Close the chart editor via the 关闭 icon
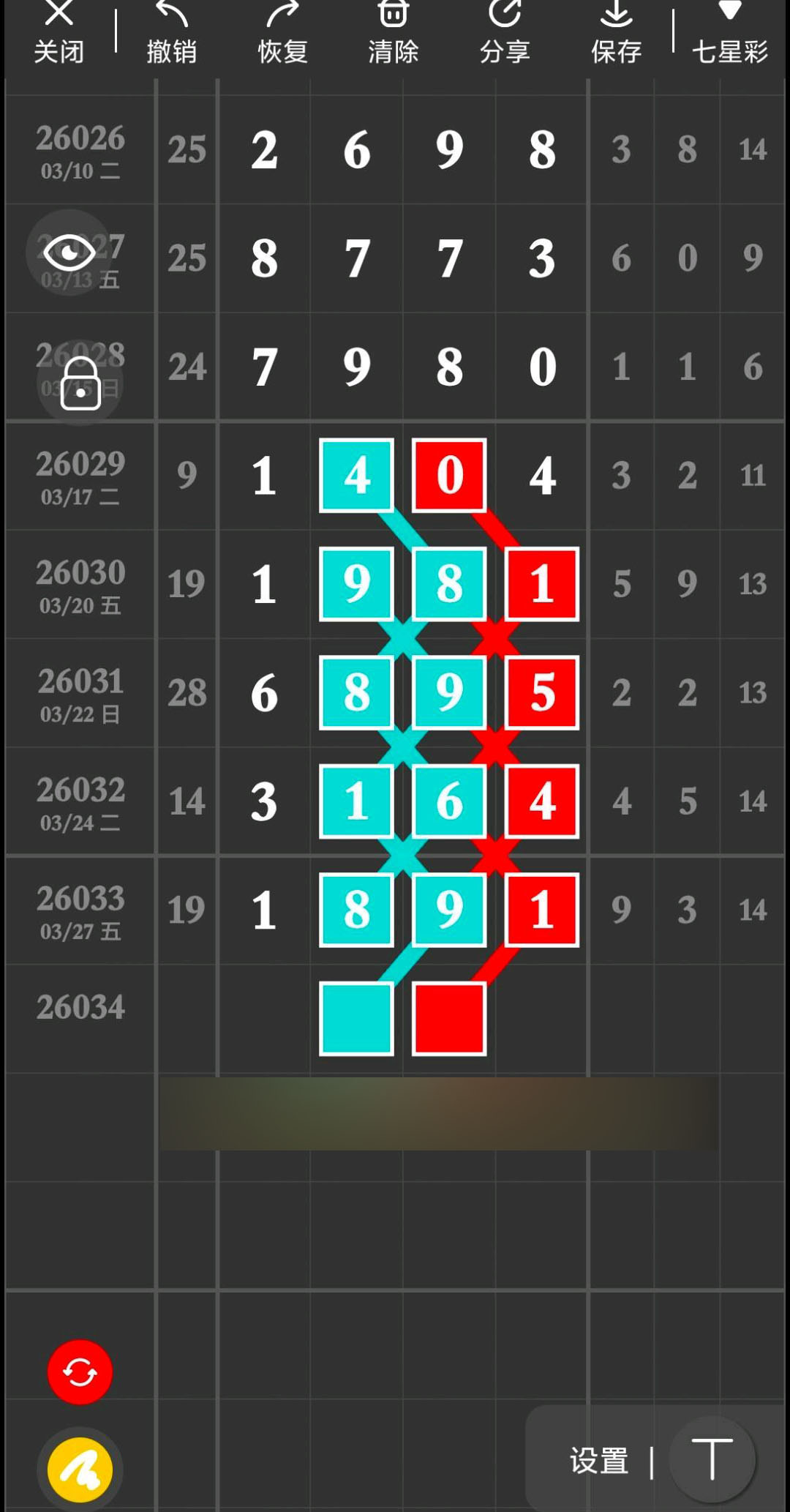 [x=59, y=29]
